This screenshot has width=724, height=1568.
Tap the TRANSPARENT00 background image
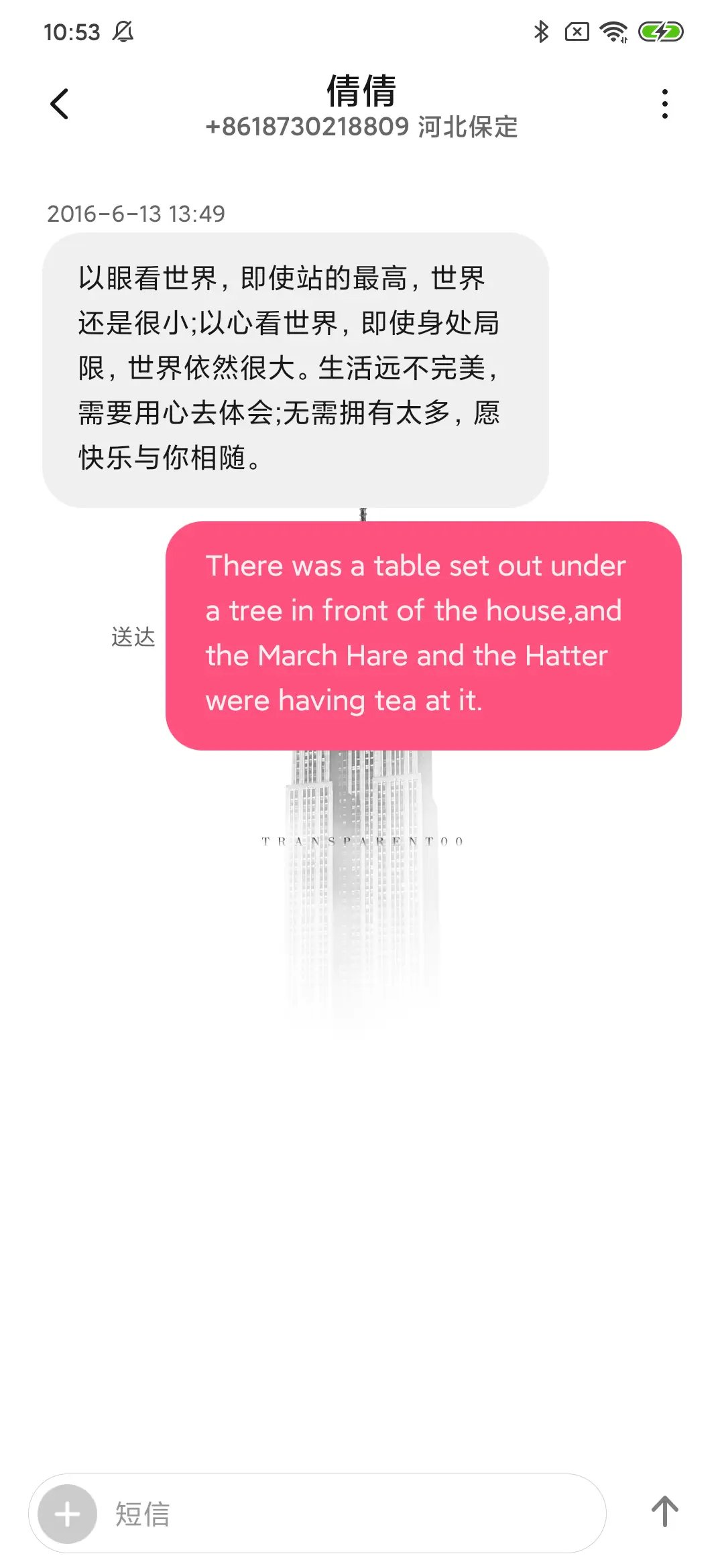[x=362, y=841]
